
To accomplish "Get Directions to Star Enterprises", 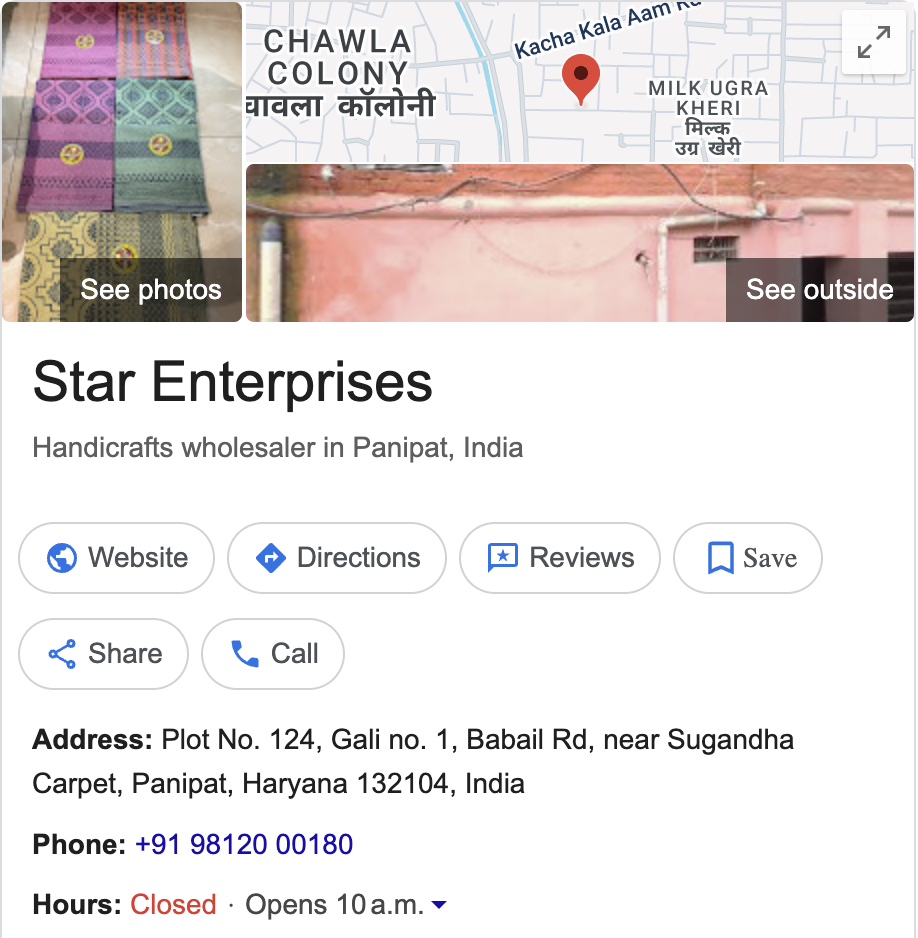I will [x=337, y=558].
